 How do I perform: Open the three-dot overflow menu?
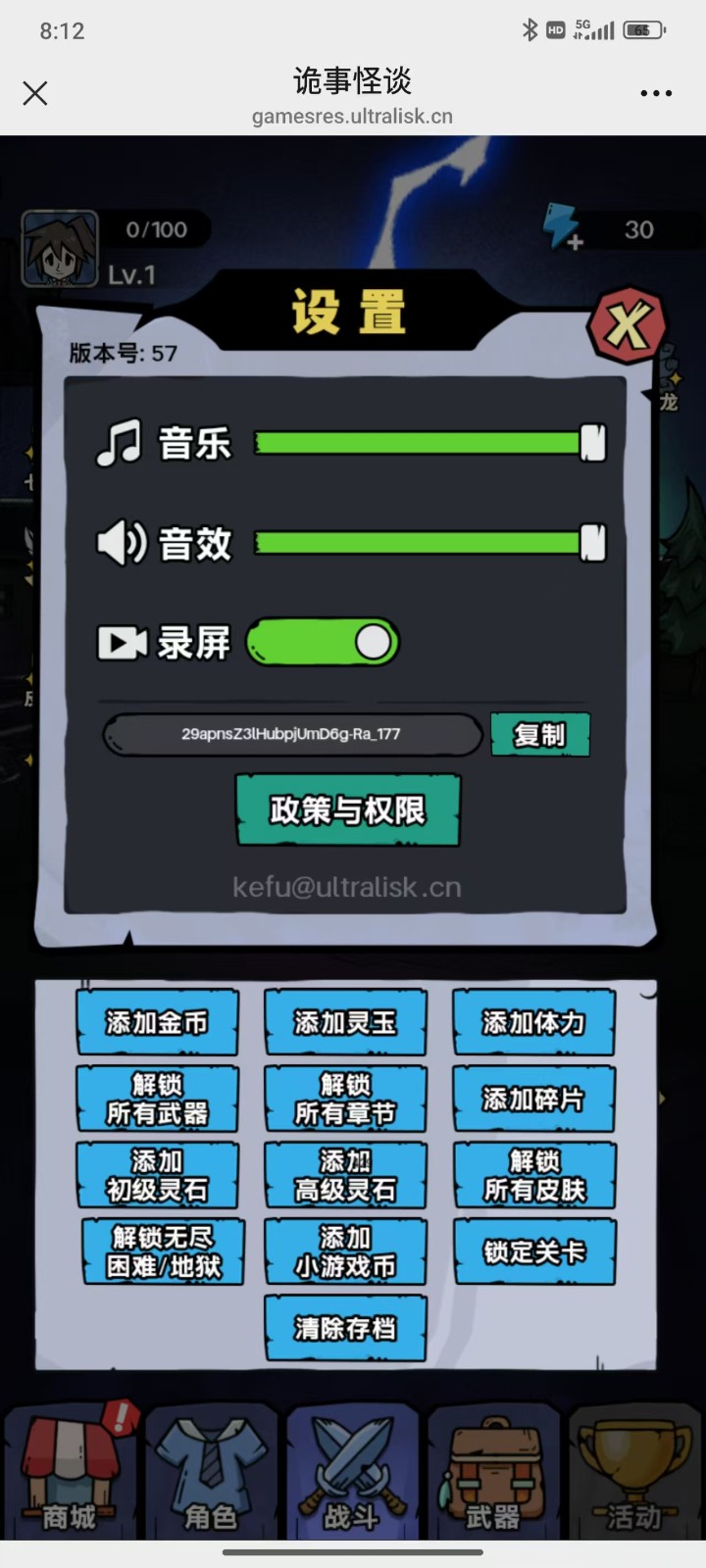coord(655,94)
